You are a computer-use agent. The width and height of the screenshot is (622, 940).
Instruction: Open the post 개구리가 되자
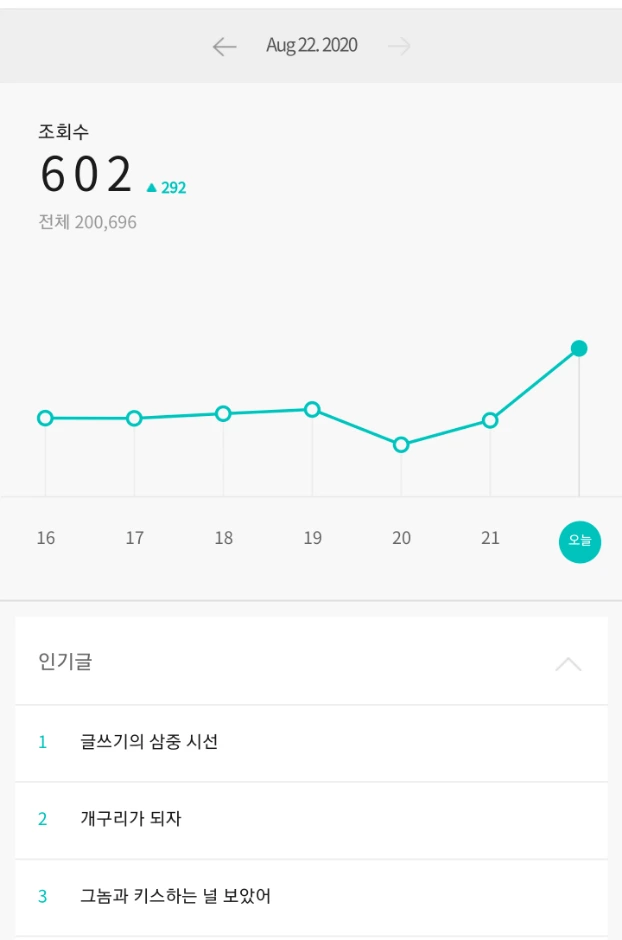click(312, 820)
